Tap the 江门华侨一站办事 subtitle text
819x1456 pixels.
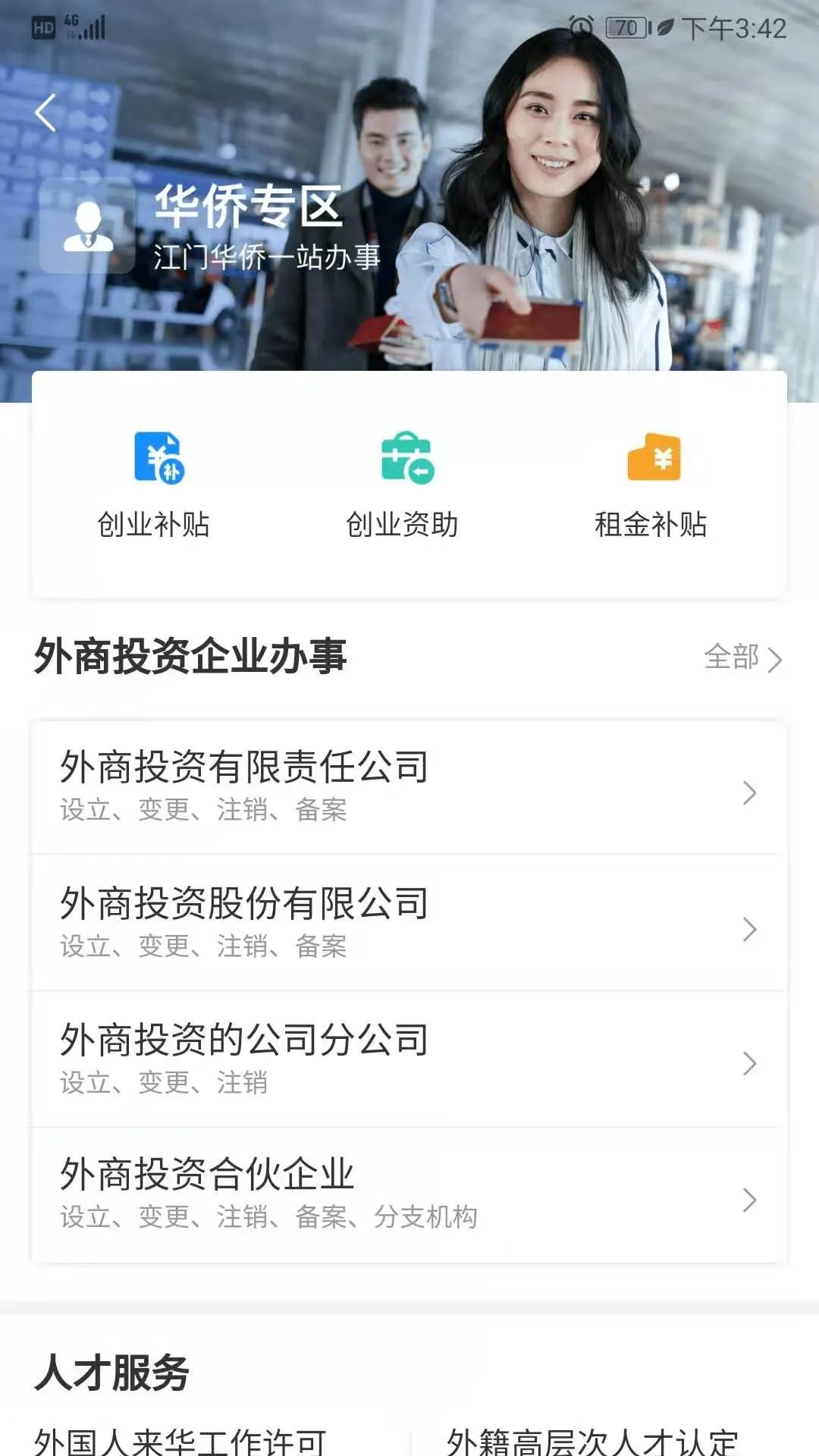[x=269, y=258]
